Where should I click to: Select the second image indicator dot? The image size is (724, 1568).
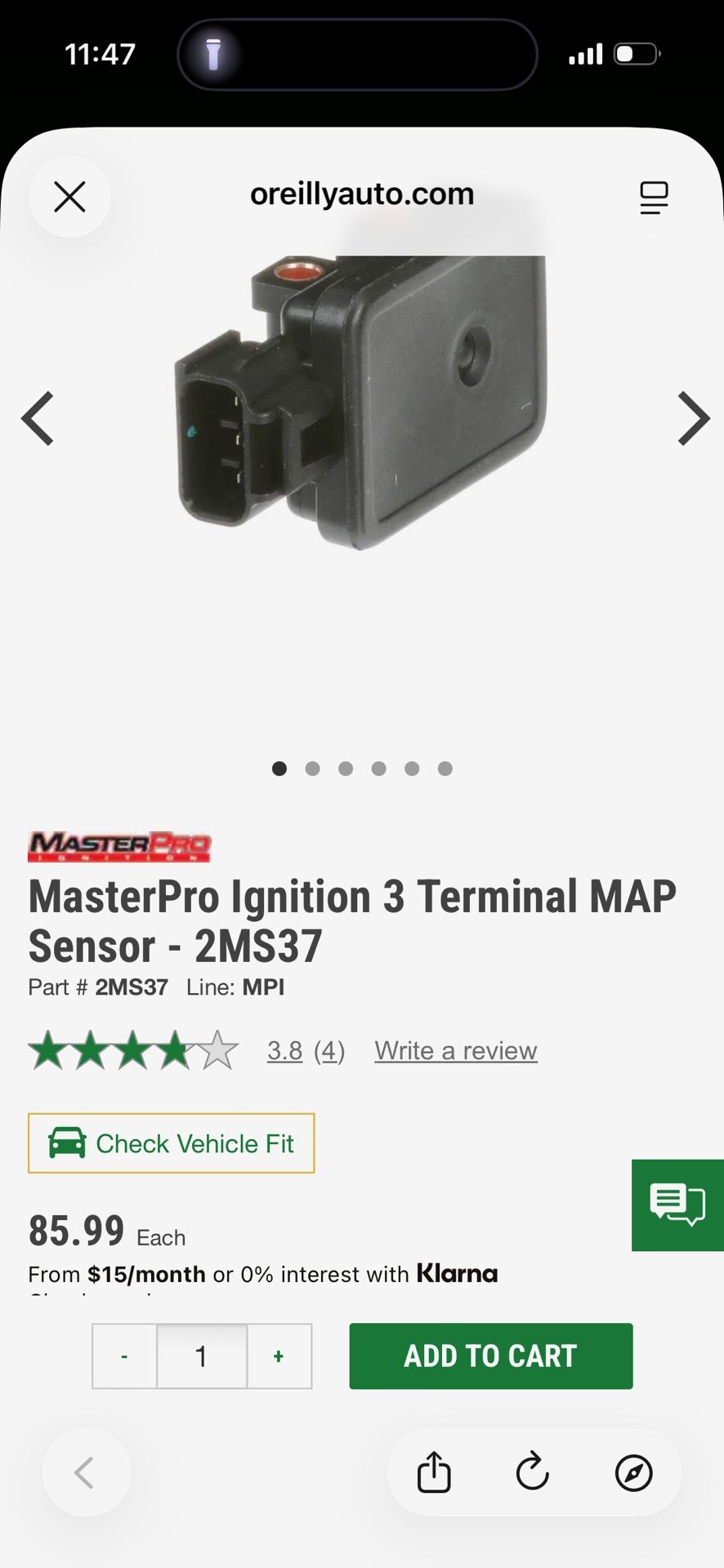(x=313, y=768)
